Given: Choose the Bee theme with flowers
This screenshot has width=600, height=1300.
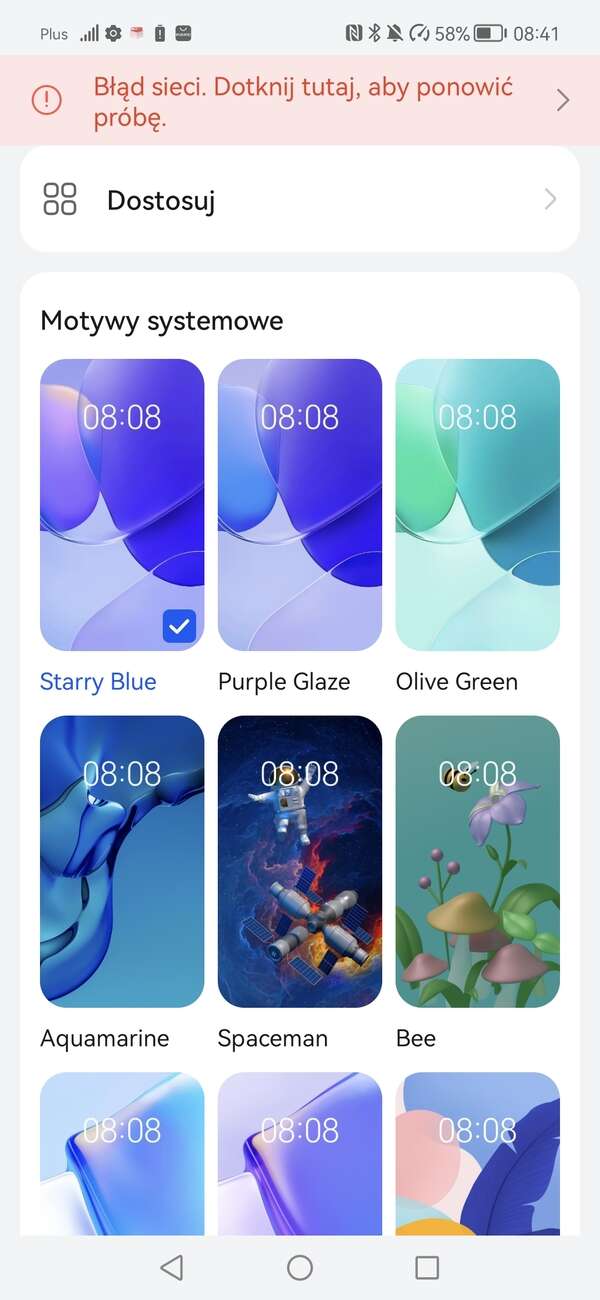Looking at the screenshot, I should click(x=478, y=861).
